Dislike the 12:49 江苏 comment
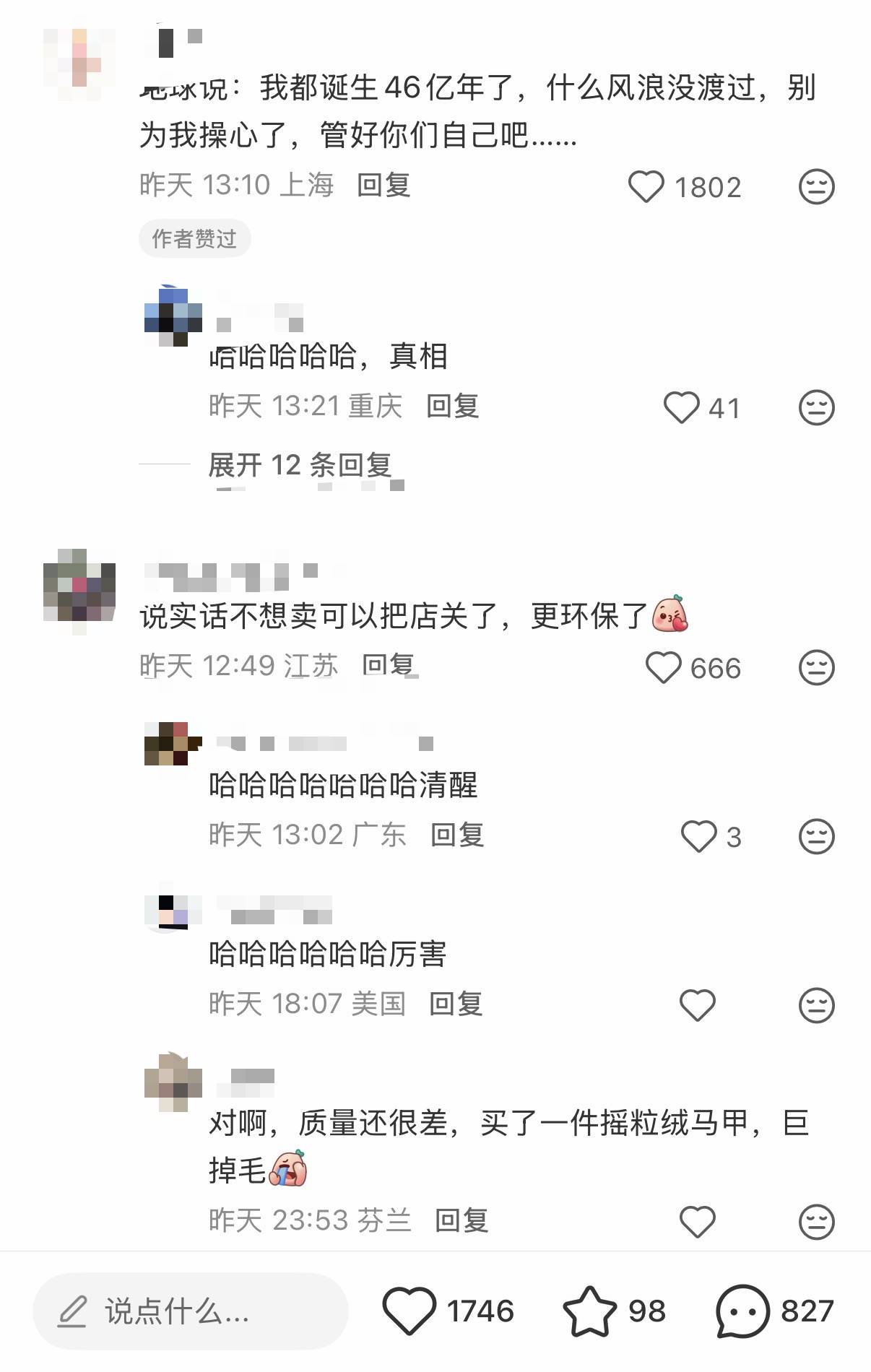The width and height of the screenshot is (871, 1372). [816, 668]
